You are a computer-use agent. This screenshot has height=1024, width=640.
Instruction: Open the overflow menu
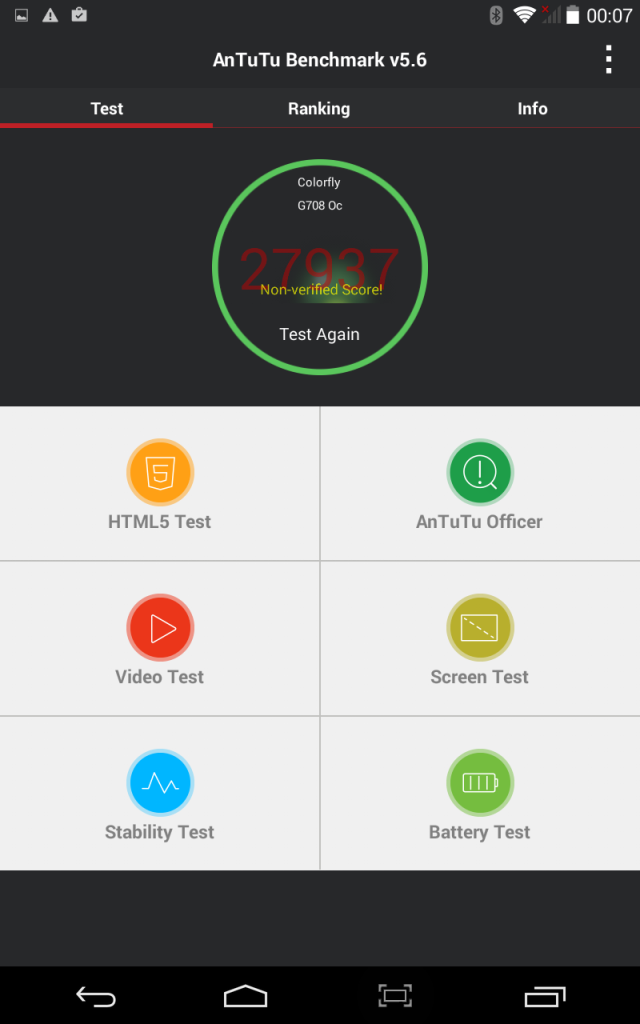(x=608, y=60)
